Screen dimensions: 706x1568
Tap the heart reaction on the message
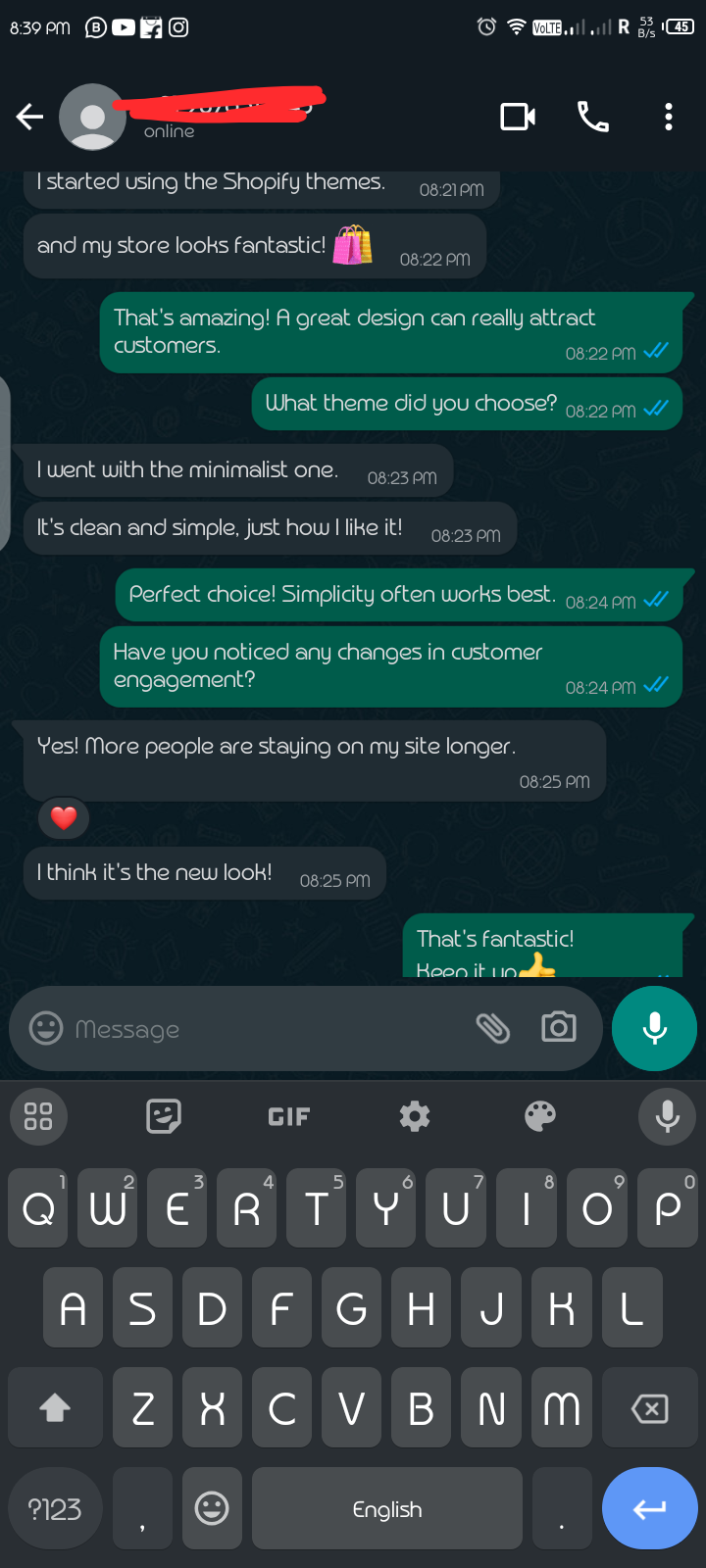(64, 817)
